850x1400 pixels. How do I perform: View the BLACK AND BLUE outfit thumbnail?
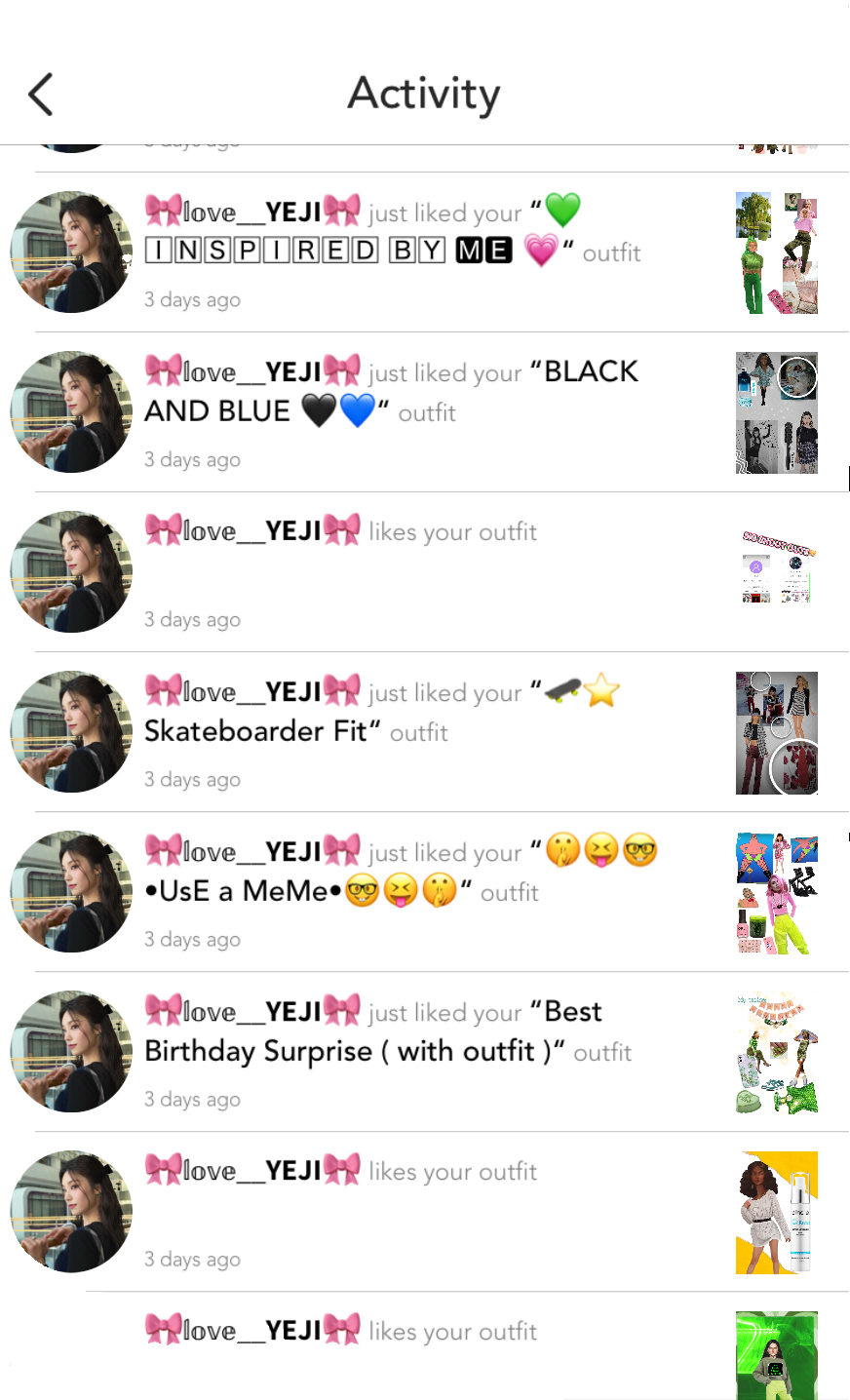(776, 412)
